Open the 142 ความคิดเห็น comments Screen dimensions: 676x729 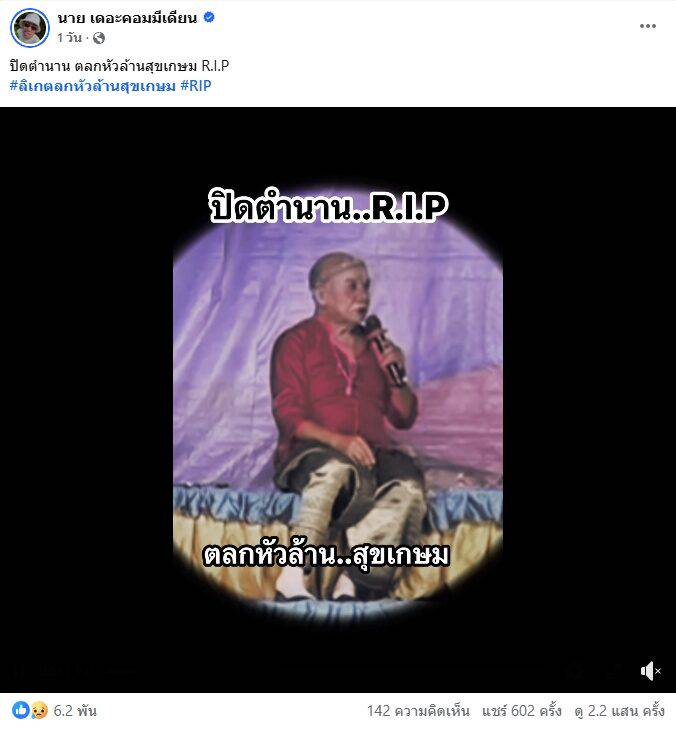coord(420,711)
